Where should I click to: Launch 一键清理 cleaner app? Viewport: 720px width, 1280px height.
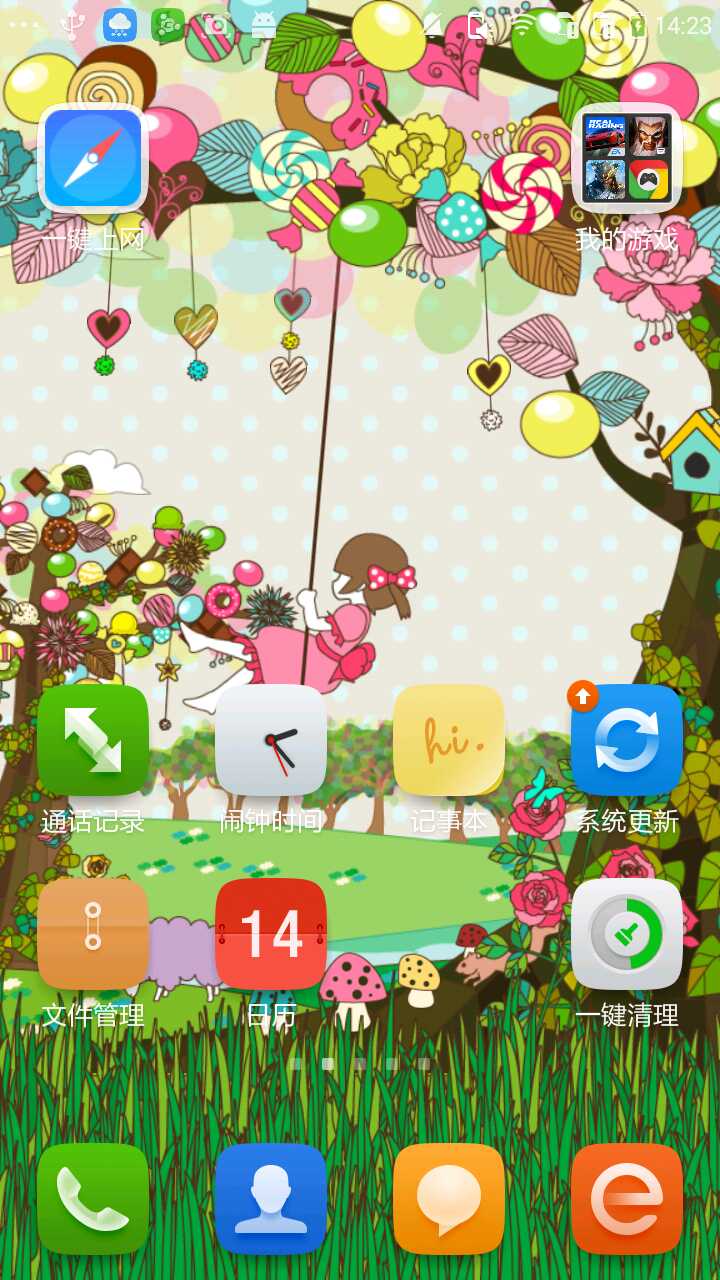(x=627, y=935)
